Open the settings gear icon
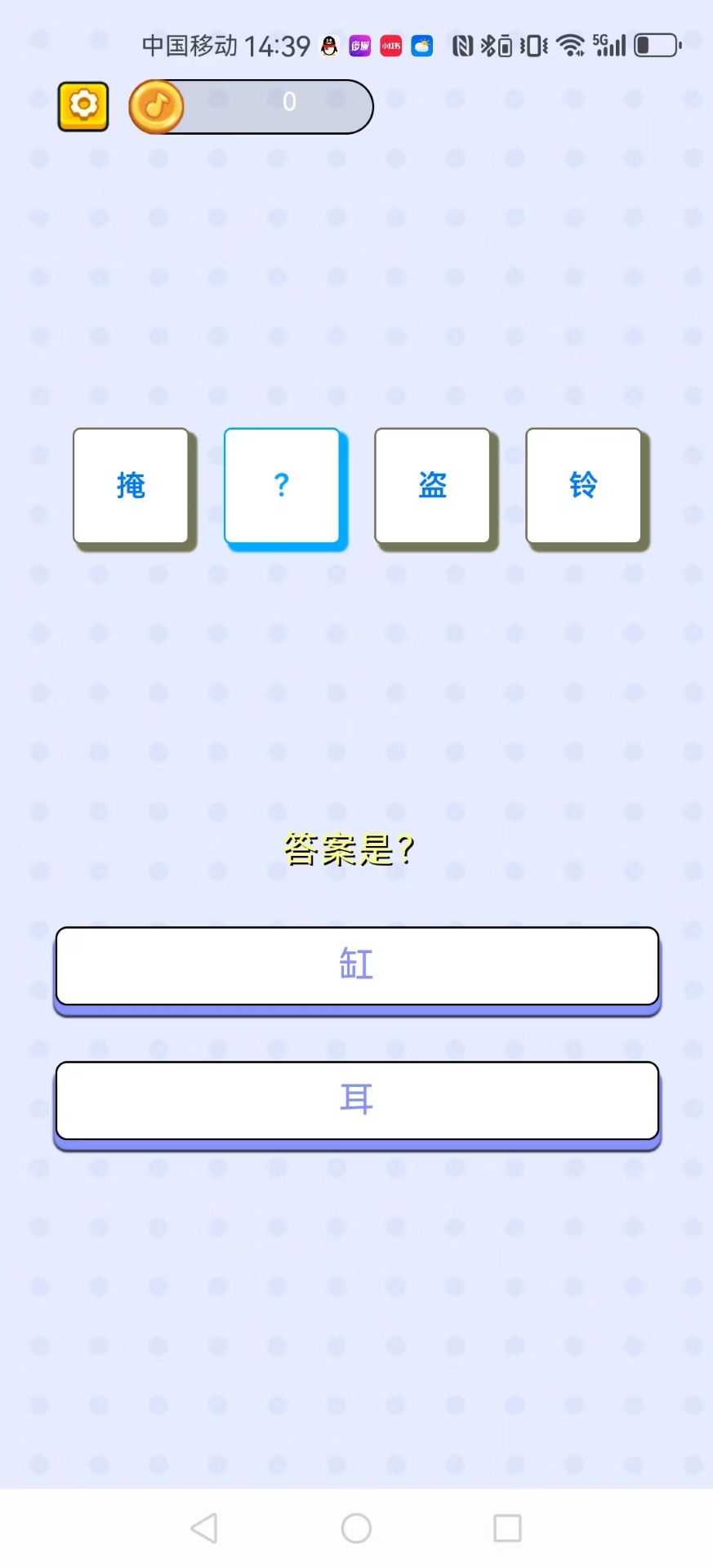The image size is (713, 1568). [82, 105]
